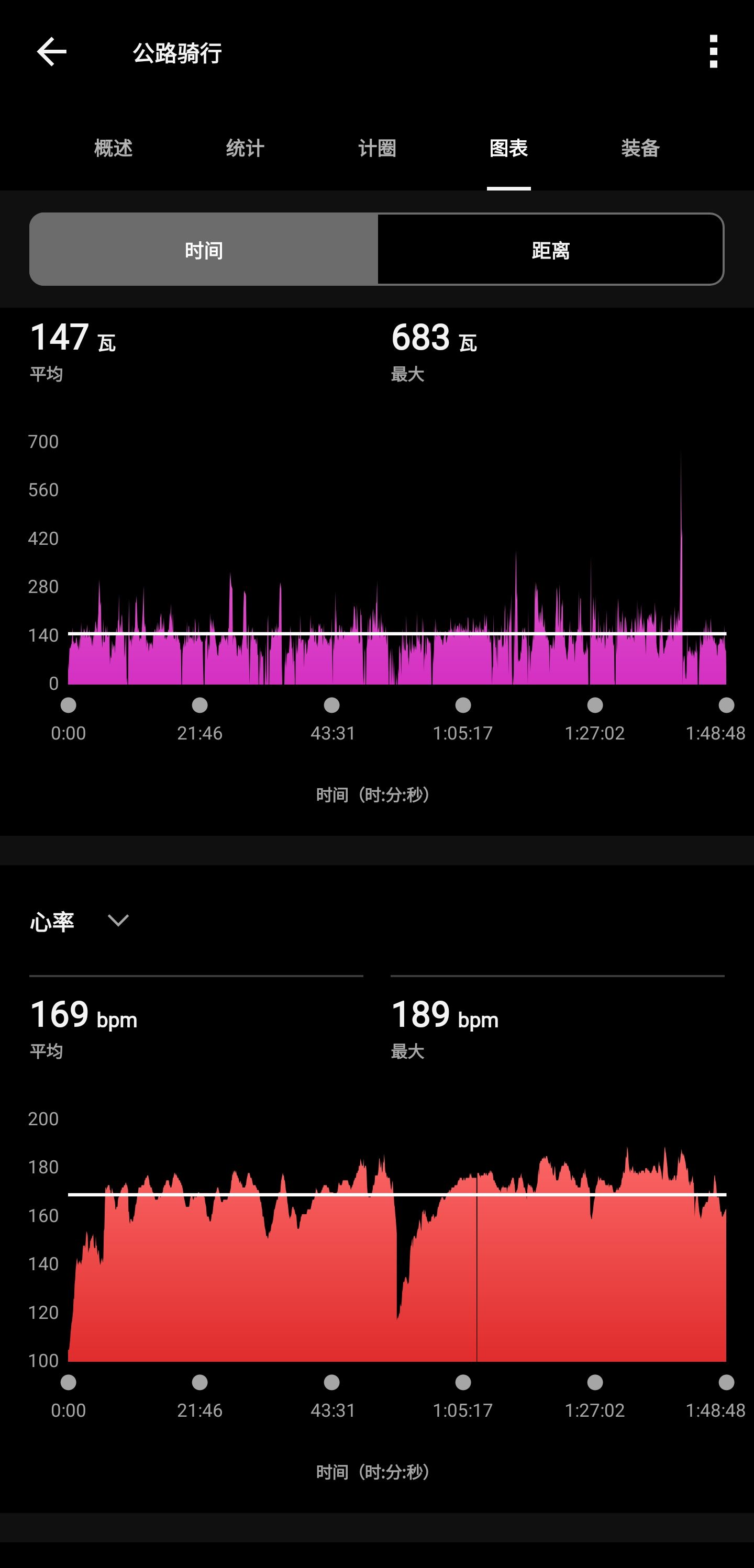
Task: Select the 图表 tab
Action: (508, 148)
